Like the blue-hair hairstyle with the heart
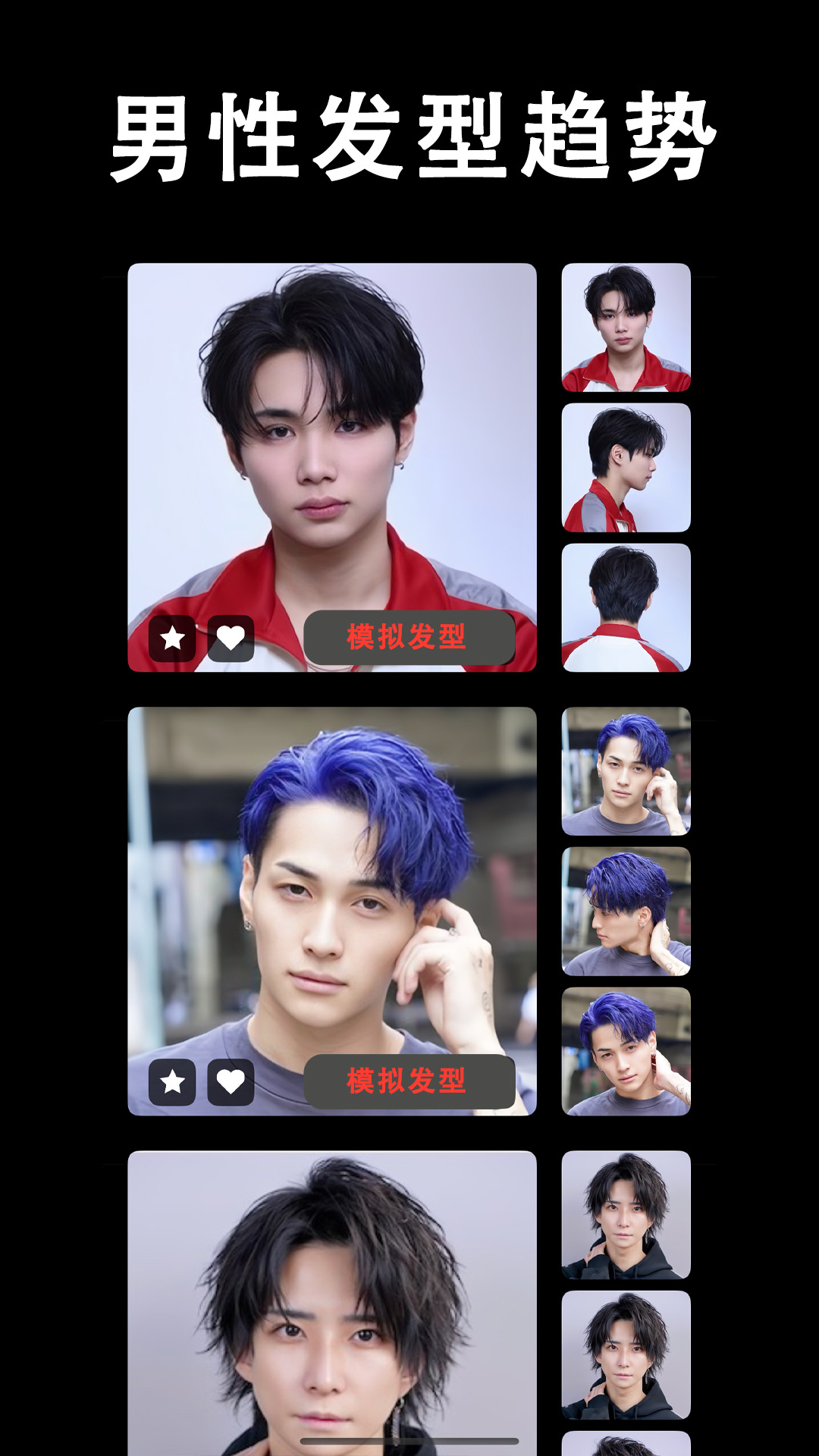The height and width of the screenshot is (1456, 819). pyautogui.click(x=231, y=1081)
